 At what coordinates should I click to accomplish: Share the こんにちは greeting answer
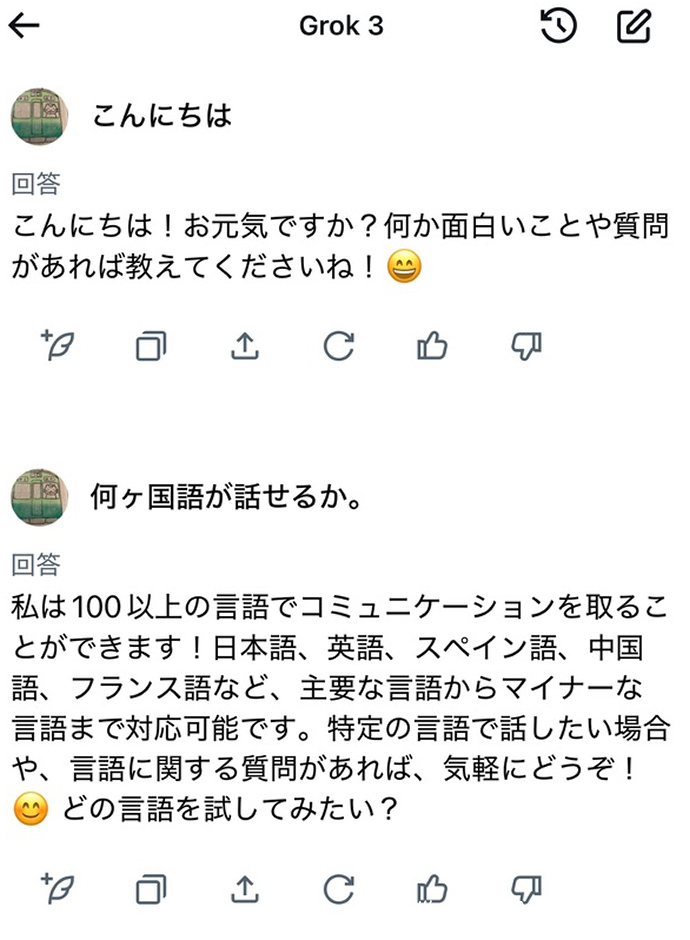point(245,346)
